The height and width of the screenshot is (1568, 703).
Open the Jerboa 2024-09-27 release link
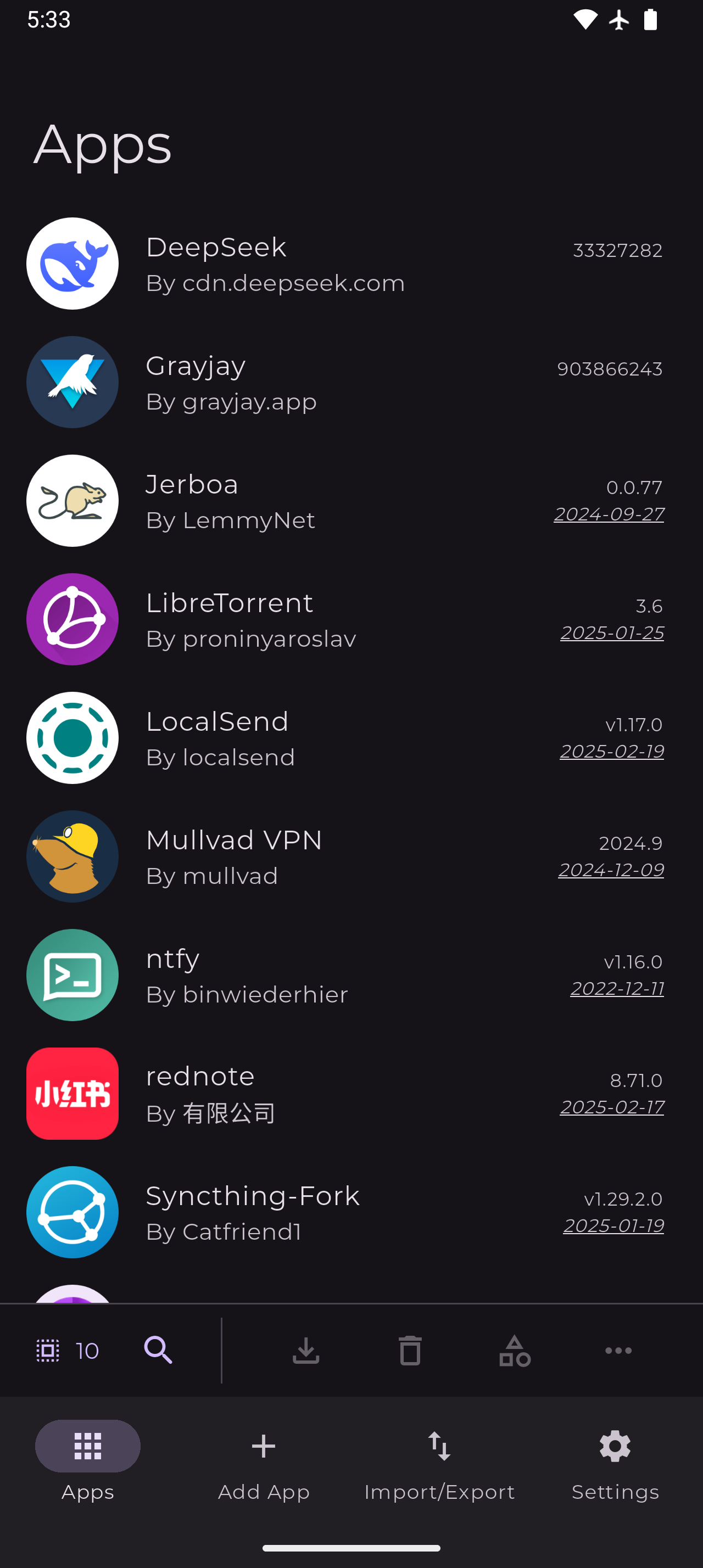coord(609,514)
